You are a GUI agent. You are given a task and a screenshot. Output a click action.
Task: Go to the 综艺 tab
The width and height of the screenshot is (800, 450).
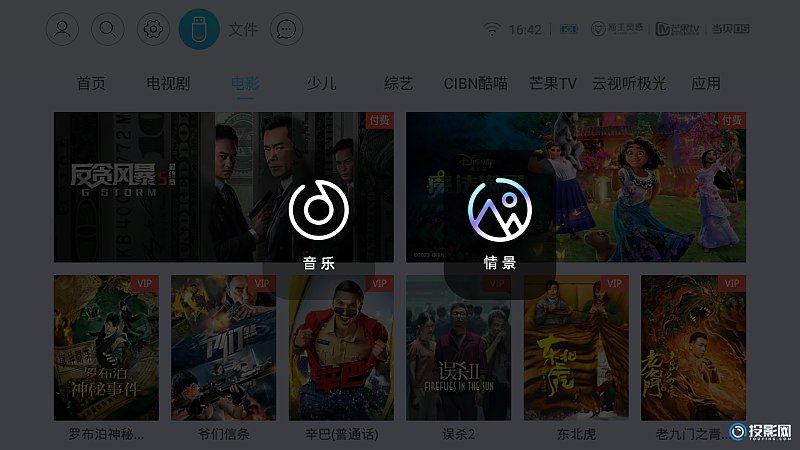(398, 84)
